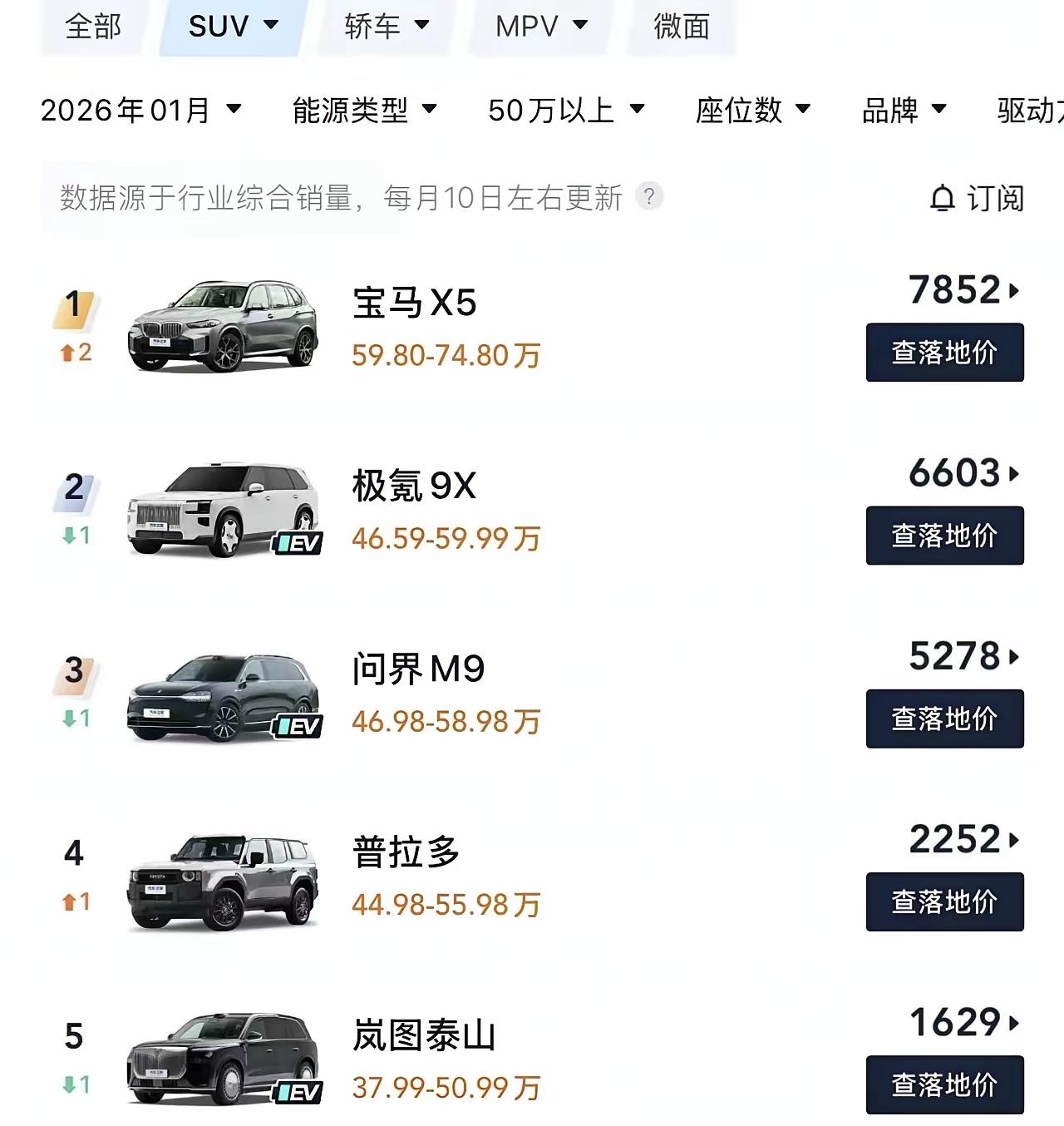Click 查落地价 button for 岚图泰山
The width and height of the screenshot is (1064, 1126).
coord(944,1084)
